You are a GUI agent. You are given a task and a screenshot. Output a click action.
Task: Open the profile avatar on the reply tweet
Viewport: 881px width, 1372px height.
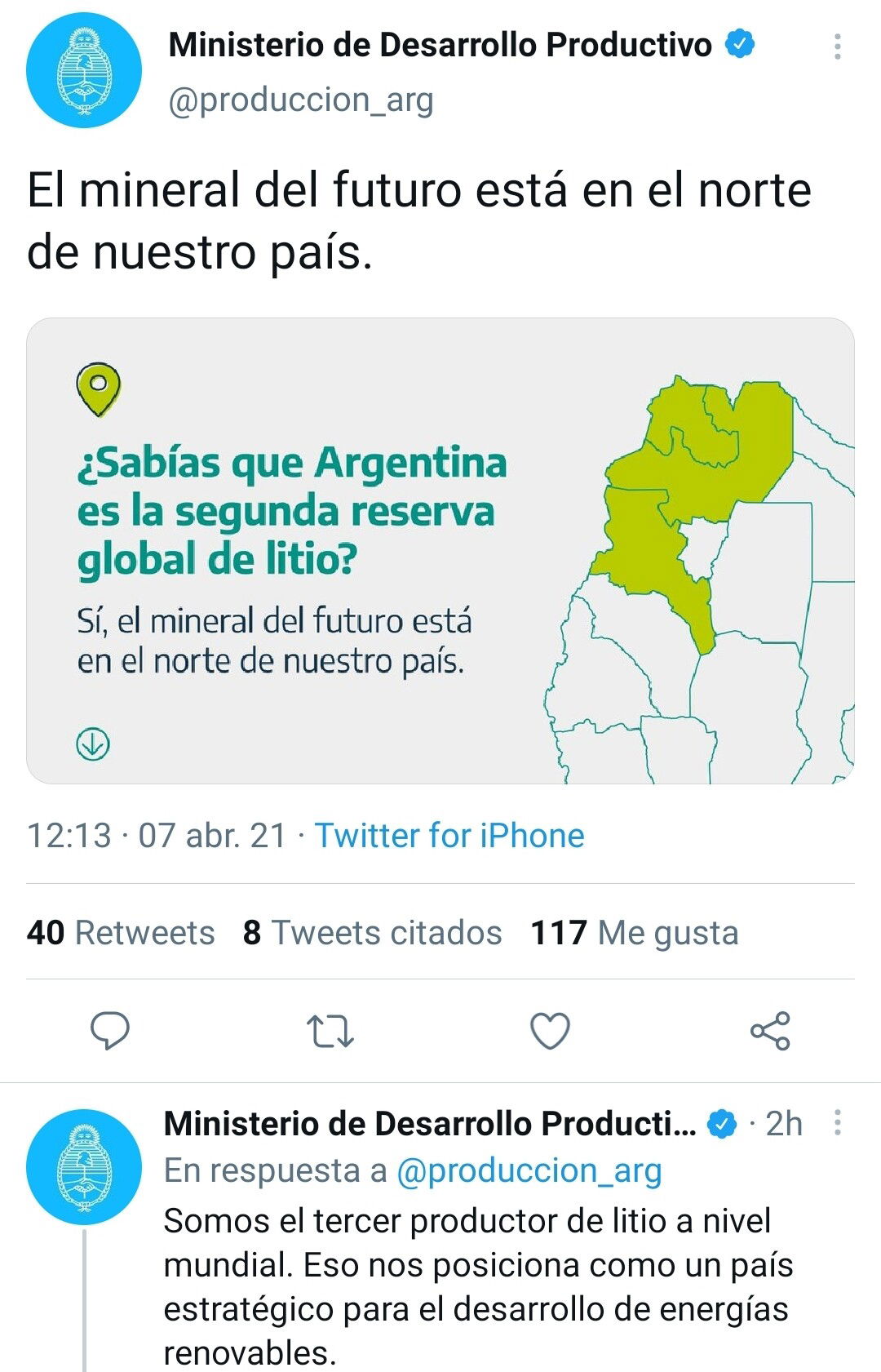(84, 1166)
